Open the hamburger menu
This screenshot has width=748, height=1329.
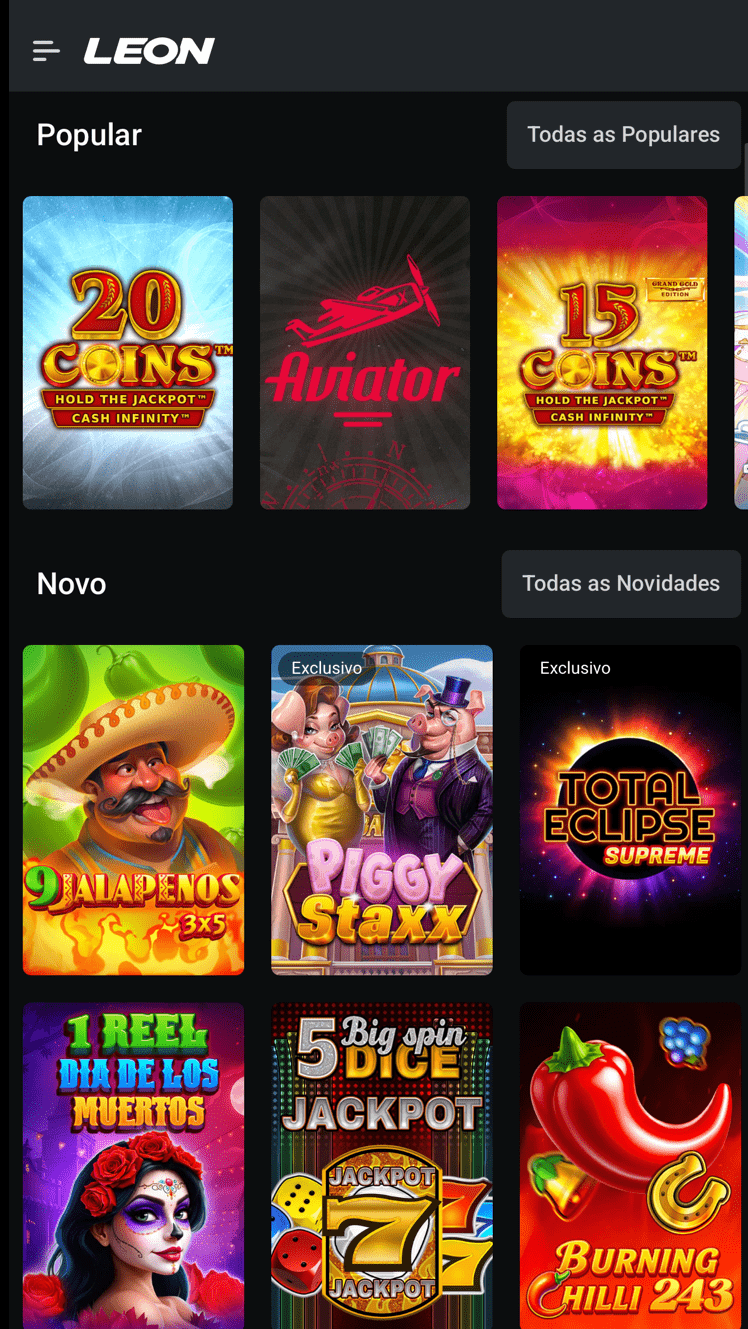click(46, 51)
